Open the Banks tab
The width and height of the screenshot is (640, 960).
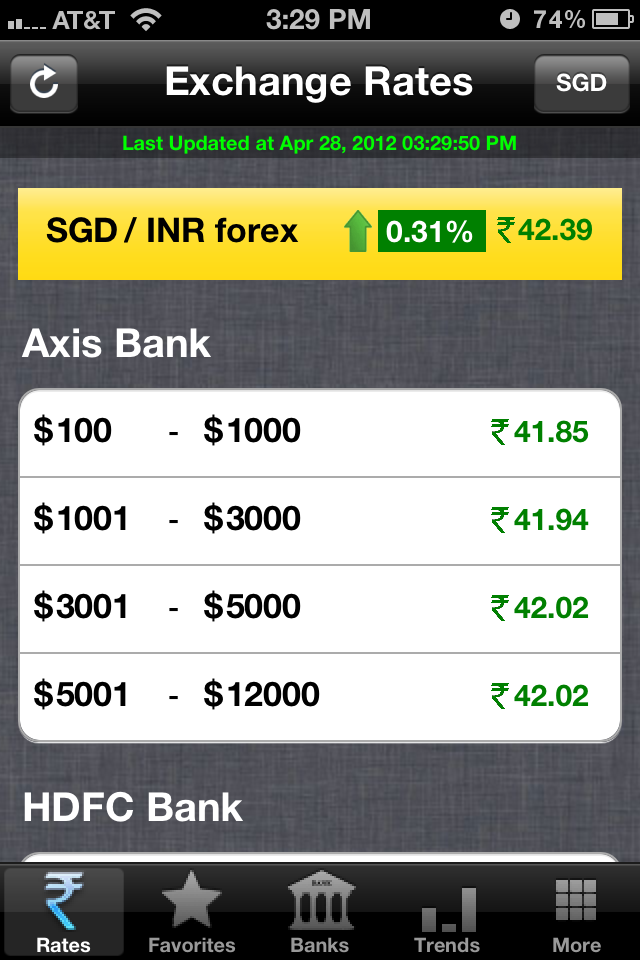[320, 913]
